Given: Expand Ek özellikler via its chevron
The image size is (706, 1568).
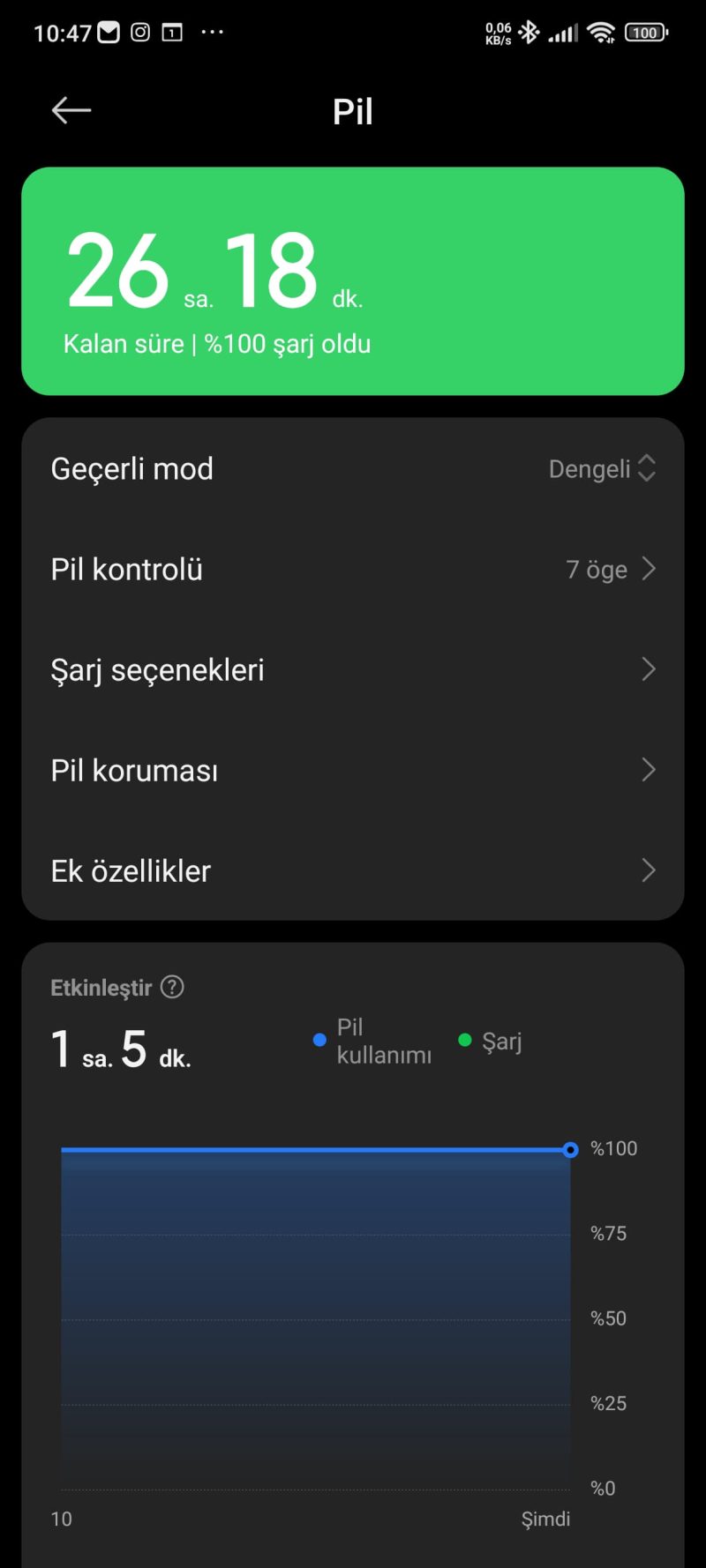Looking at the screenshot, I should tap(650, 870).
